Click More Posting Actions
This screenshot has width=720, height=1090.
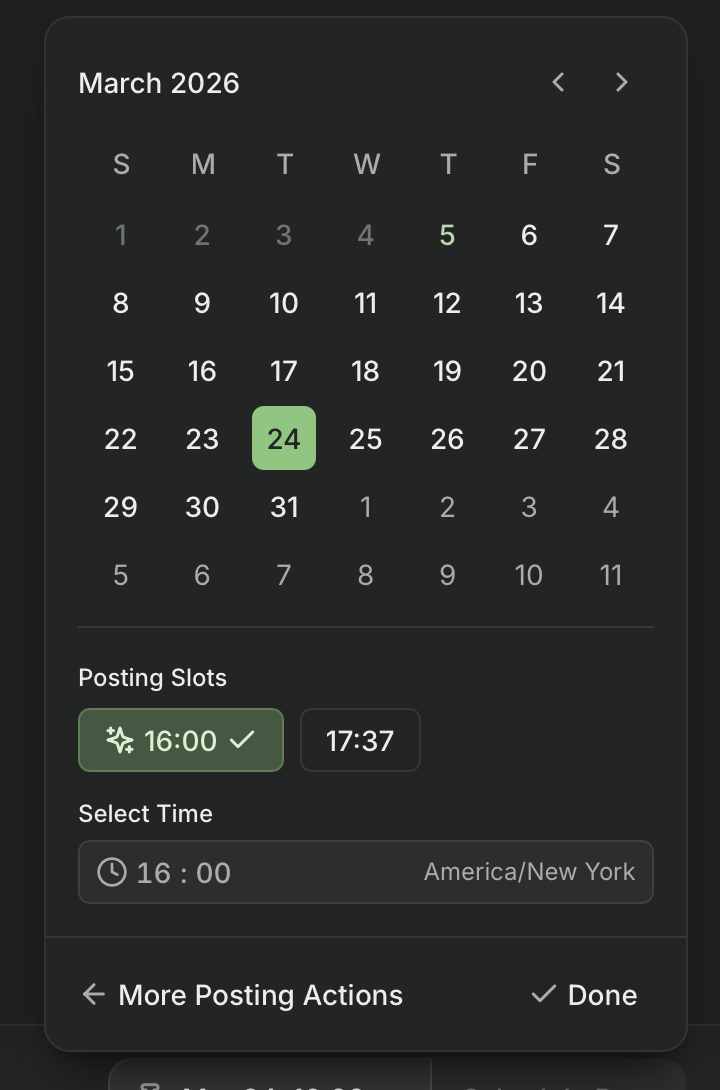[260, 994]
